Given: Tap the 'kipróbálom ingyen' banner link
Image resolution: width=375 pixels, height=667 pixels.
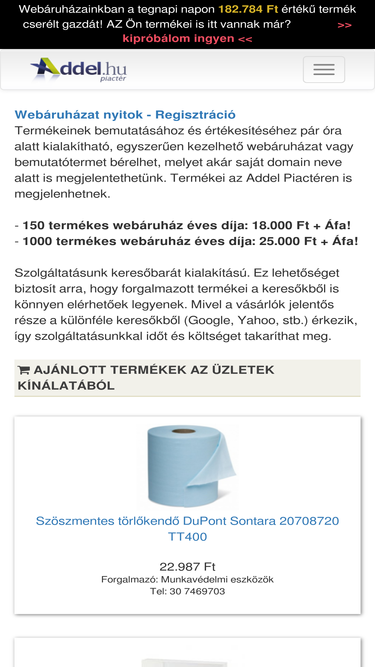Looking at the screenshot, I should (188, 39).
